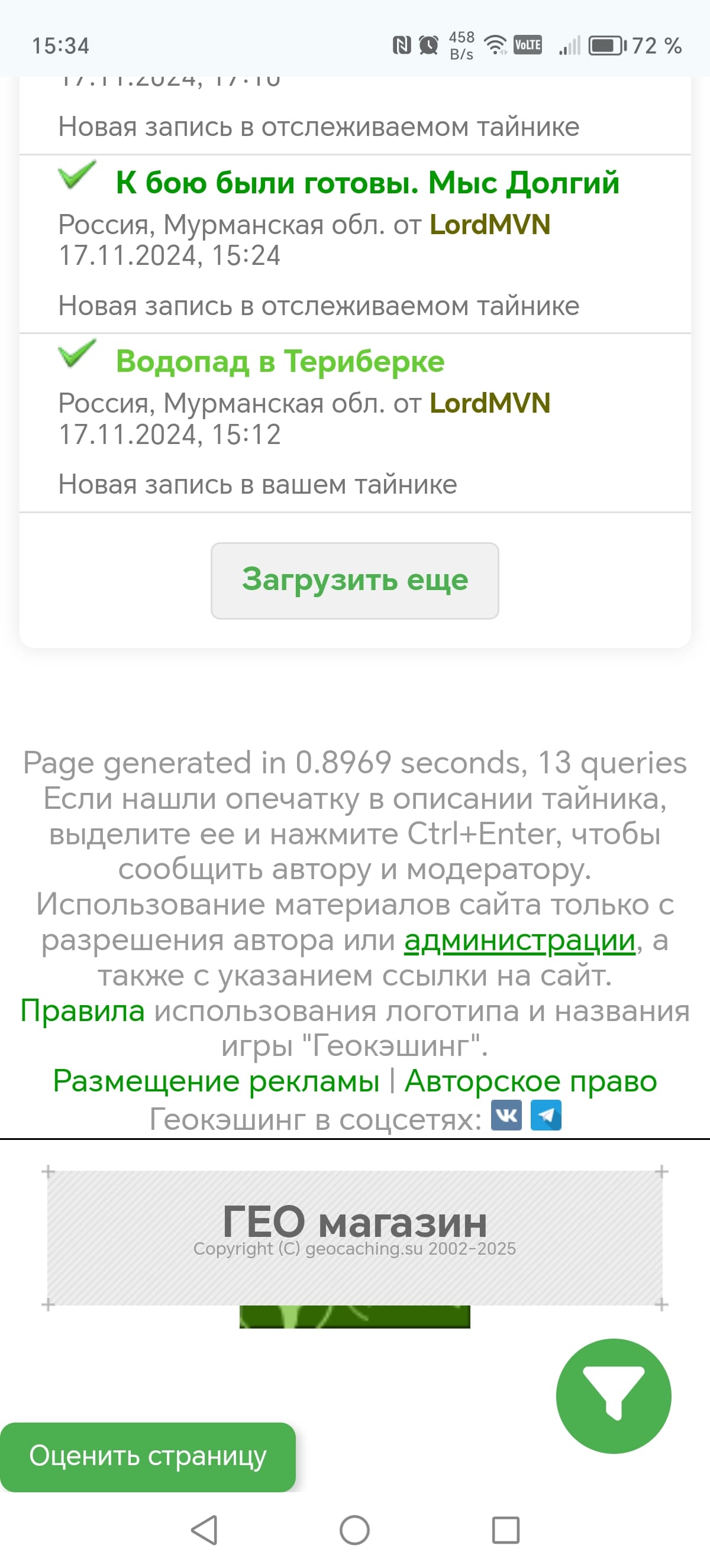Open Geocaching VK social page

point(506,1116)
